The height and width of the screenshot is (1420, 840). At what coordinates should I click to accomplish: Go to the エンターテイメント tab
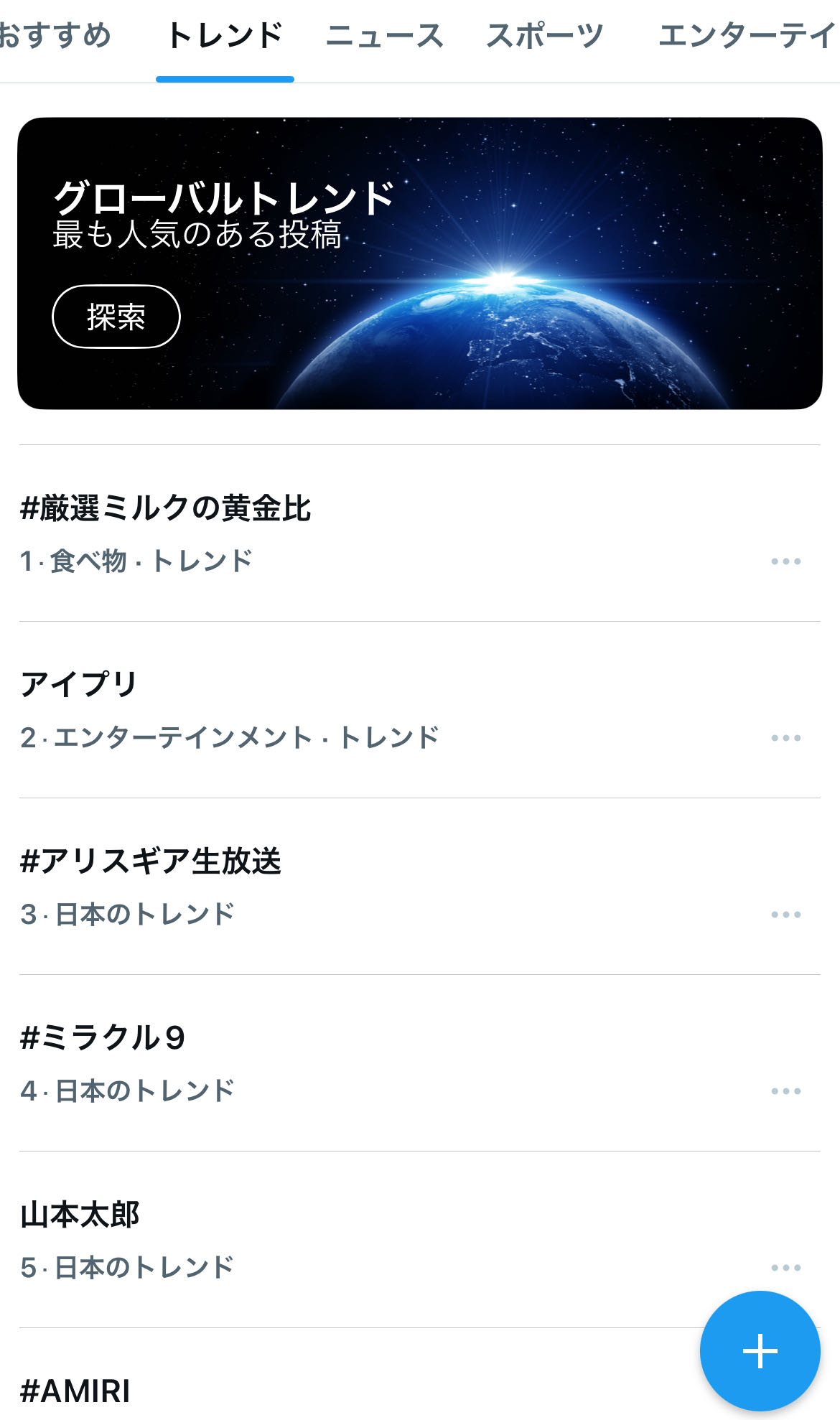coord(747,36)
